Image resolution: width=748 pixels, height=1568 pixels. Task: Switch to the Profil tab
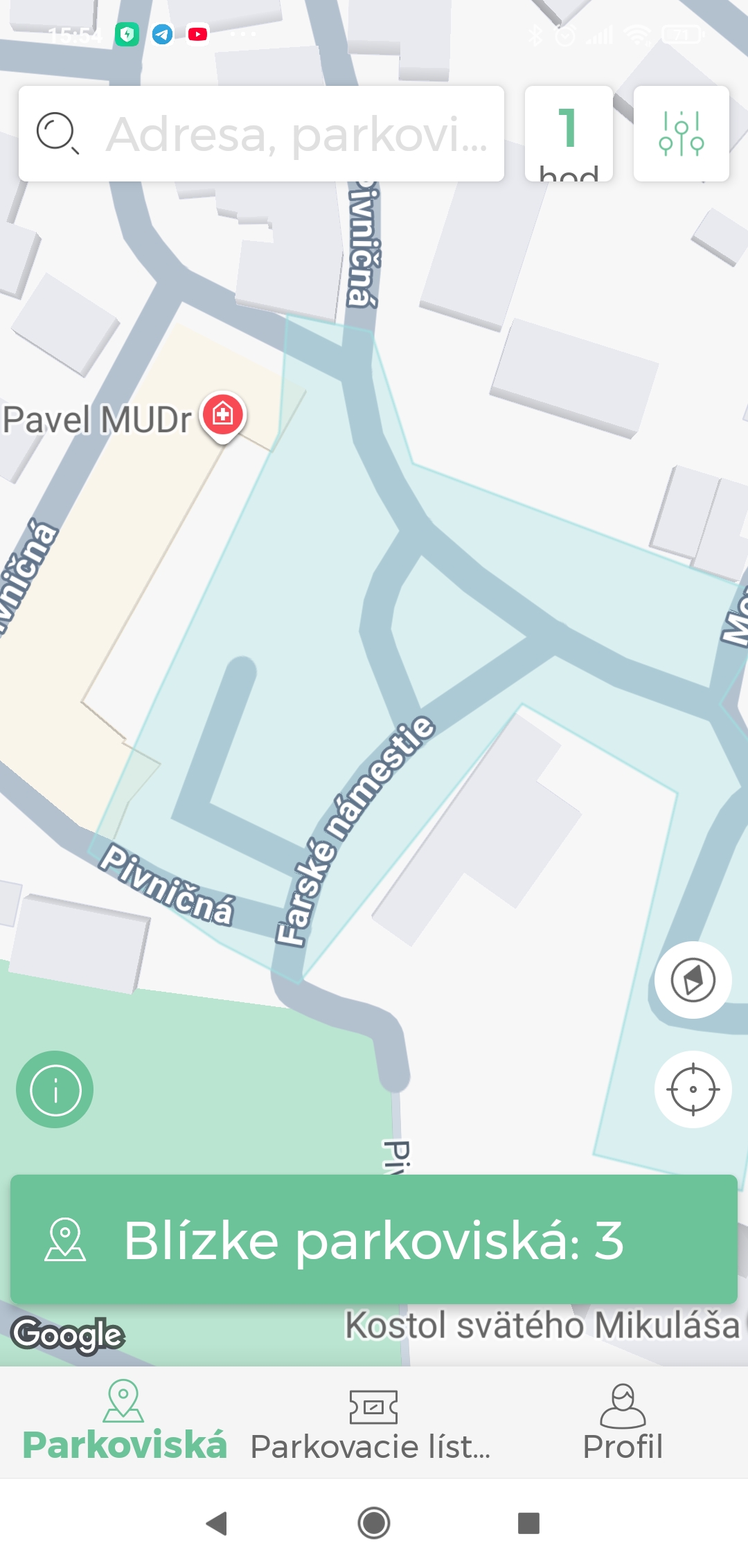[623, 1421]
